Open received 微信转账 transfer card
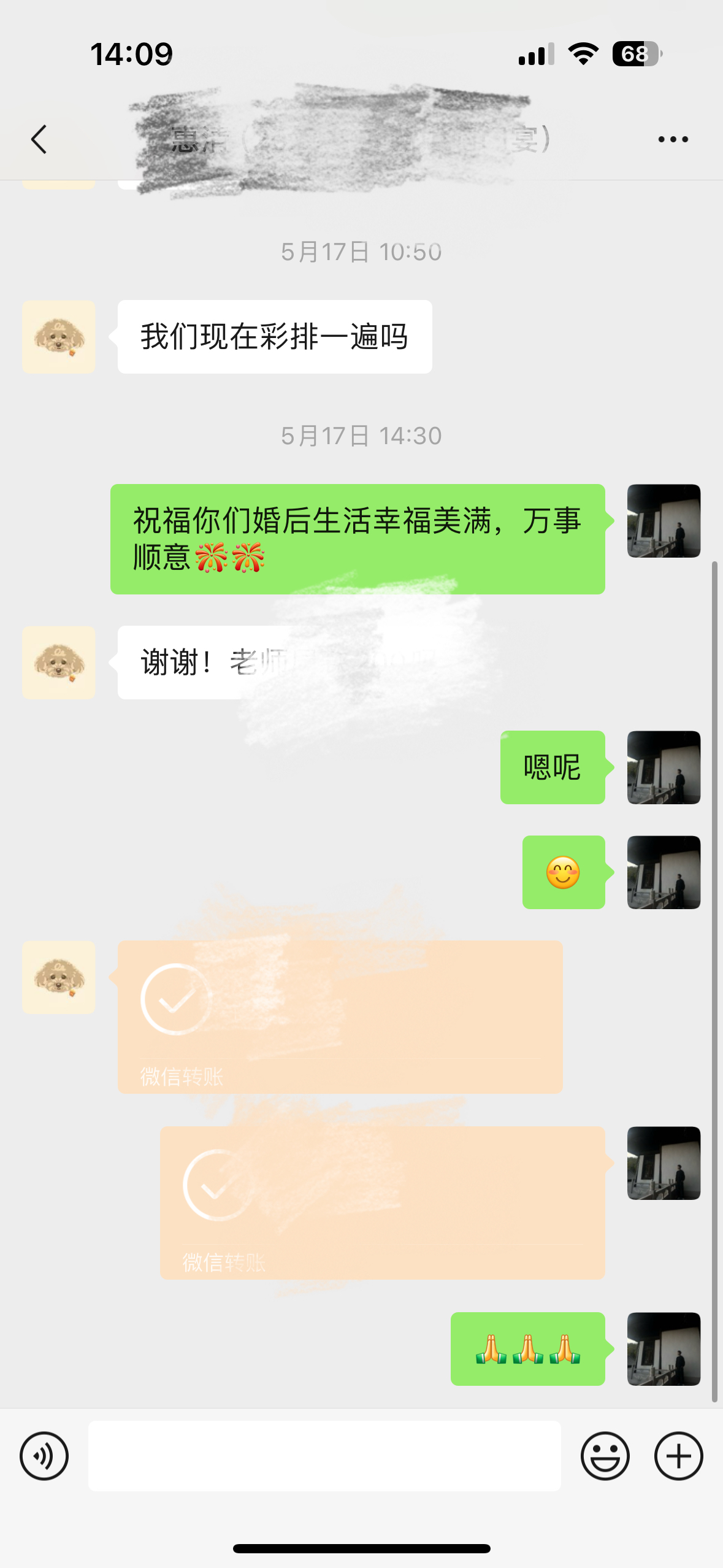Viewport: 723px width, 1568px height. coord(340,1017)
